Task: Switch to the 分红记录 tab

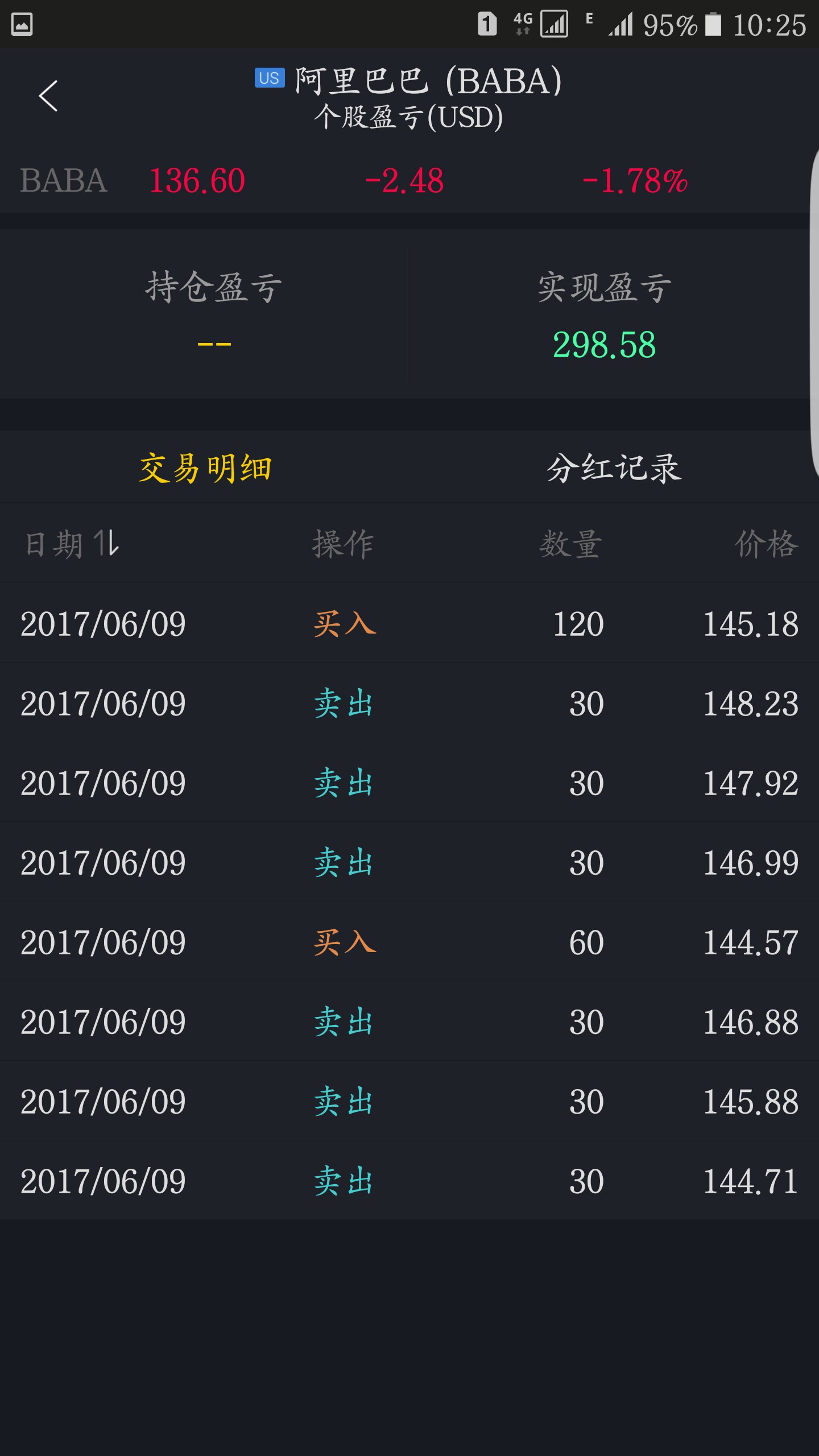Action: (614, 468)
